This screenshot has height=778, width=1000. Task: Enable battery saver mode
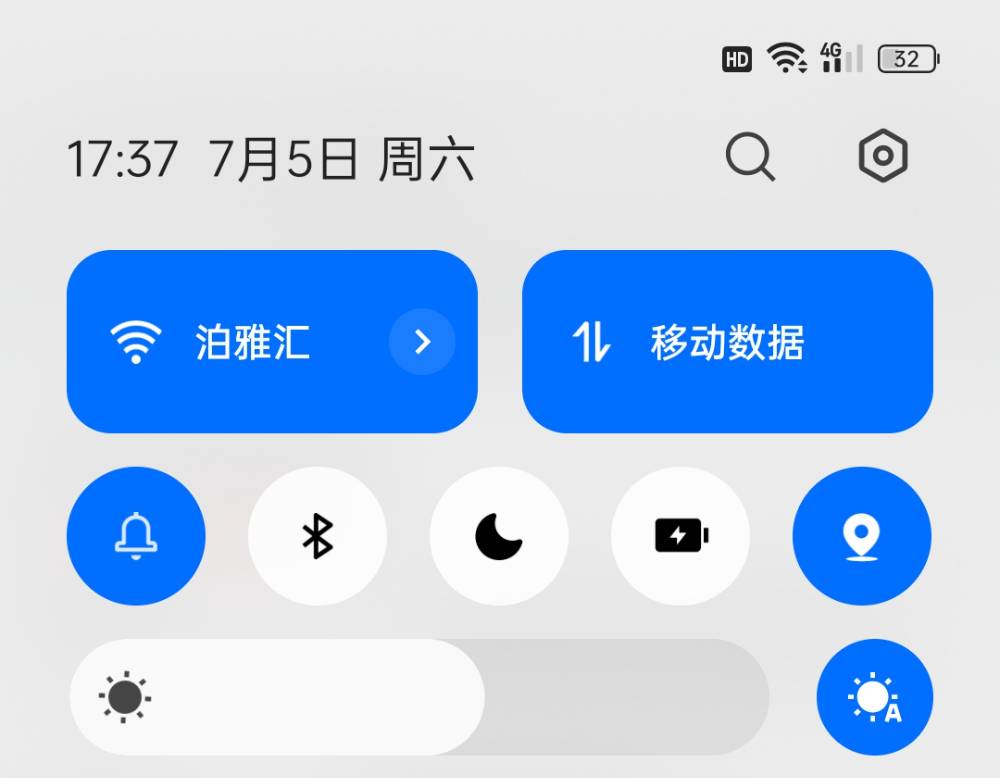click(x=680, y=537)
